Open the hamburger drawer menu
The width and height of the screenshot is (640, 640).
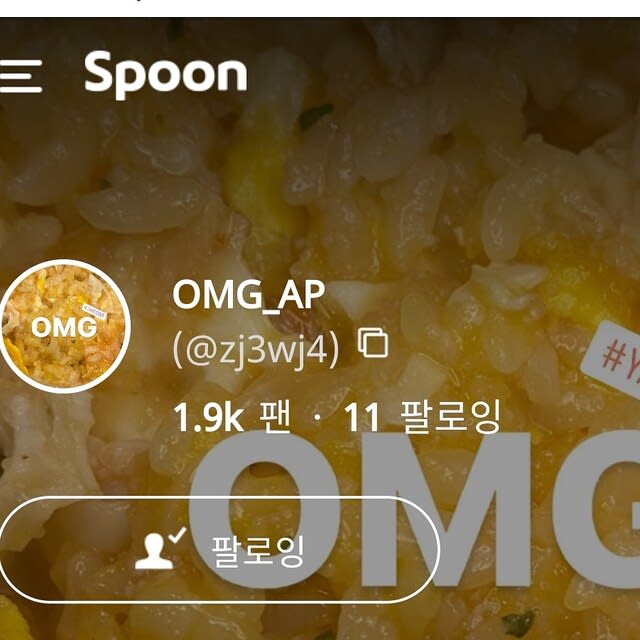20,76
